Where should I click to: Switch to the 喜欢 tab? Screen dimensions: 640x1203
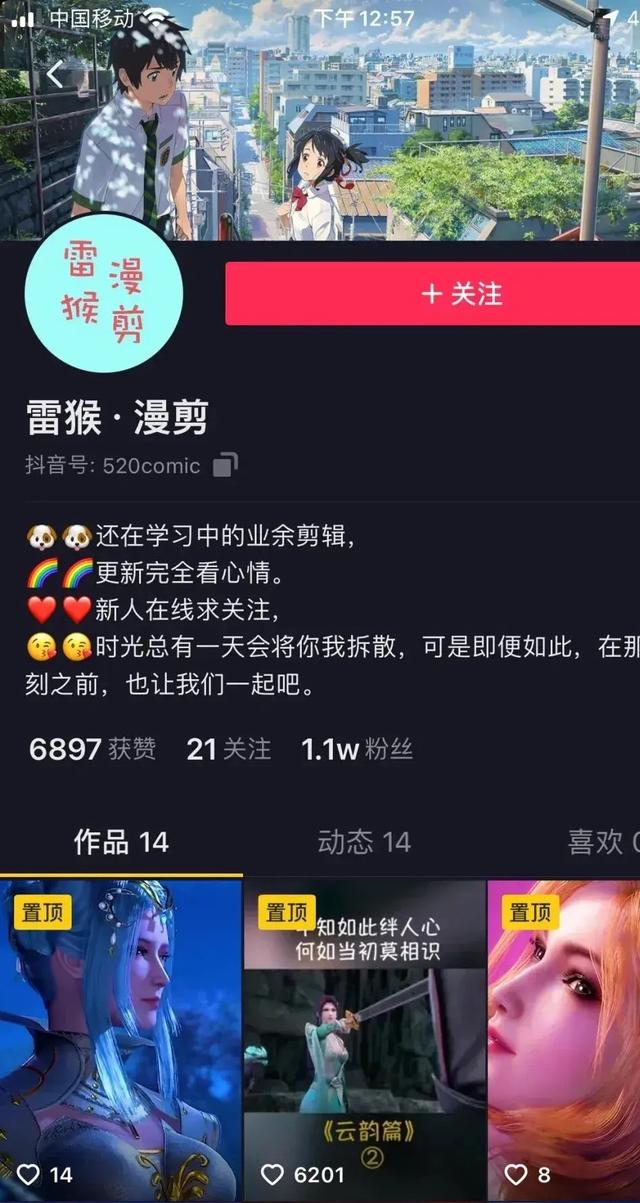[x=600, y=842]
